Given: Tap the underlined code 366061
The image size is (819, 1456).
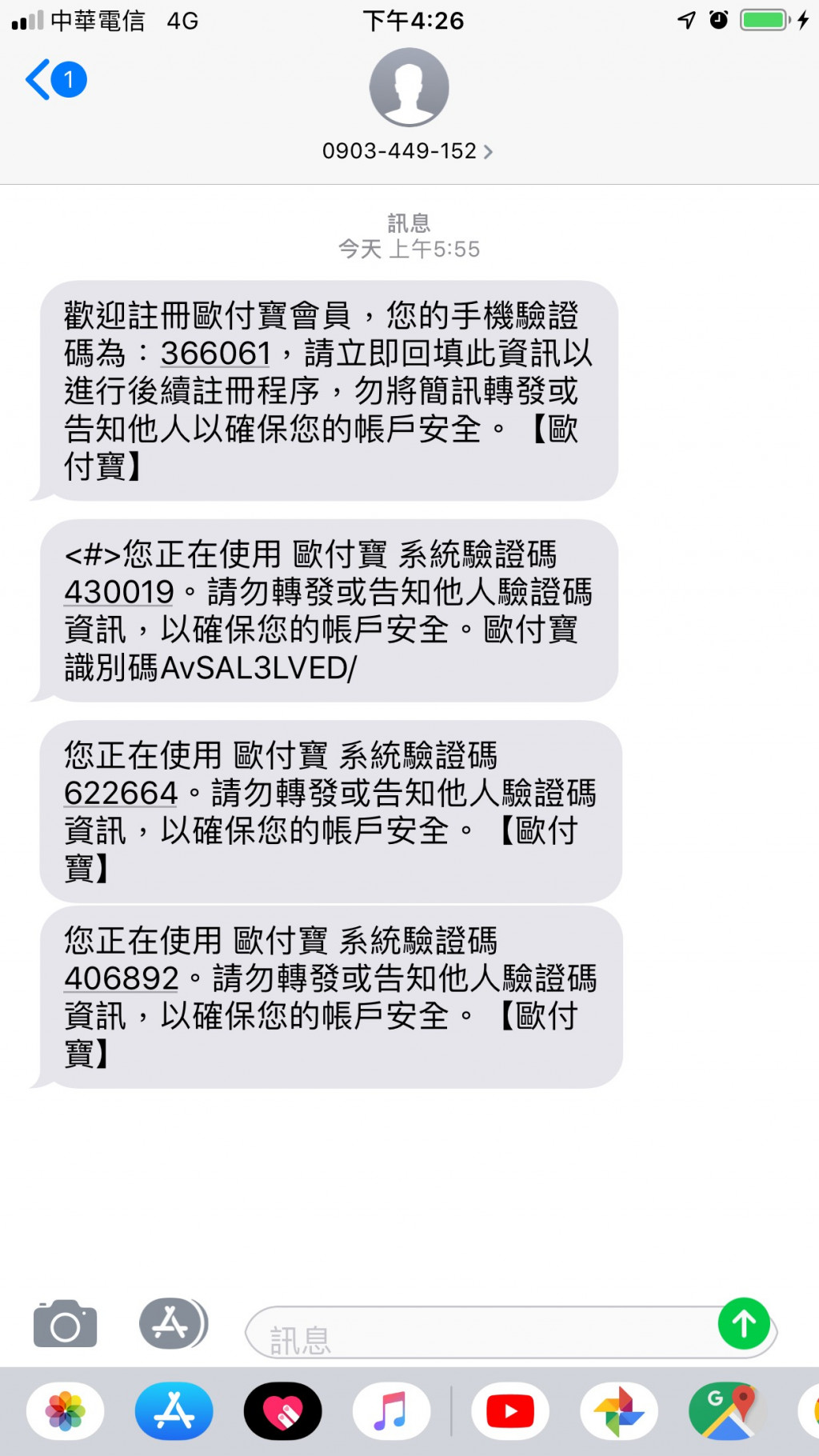Looking at the screenshot, I should [x=216, y=354].
